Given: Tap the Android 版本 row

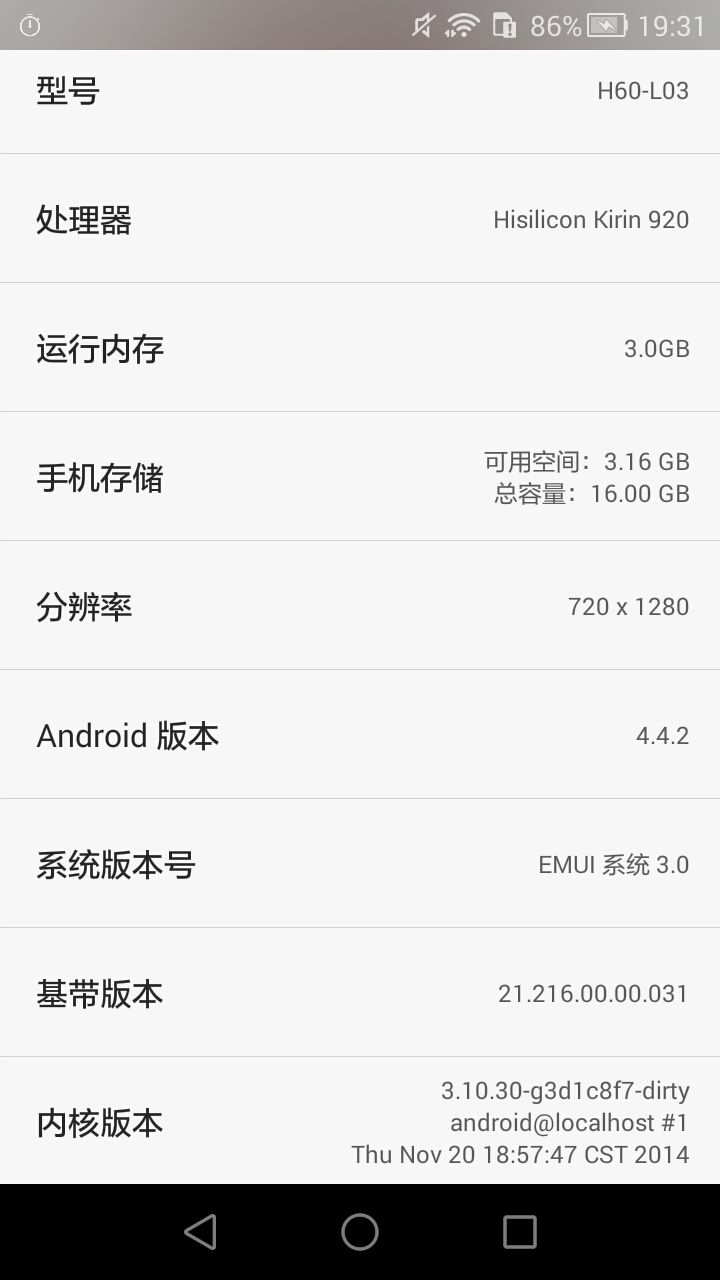Looking at the screenshot, I should 360,734.
